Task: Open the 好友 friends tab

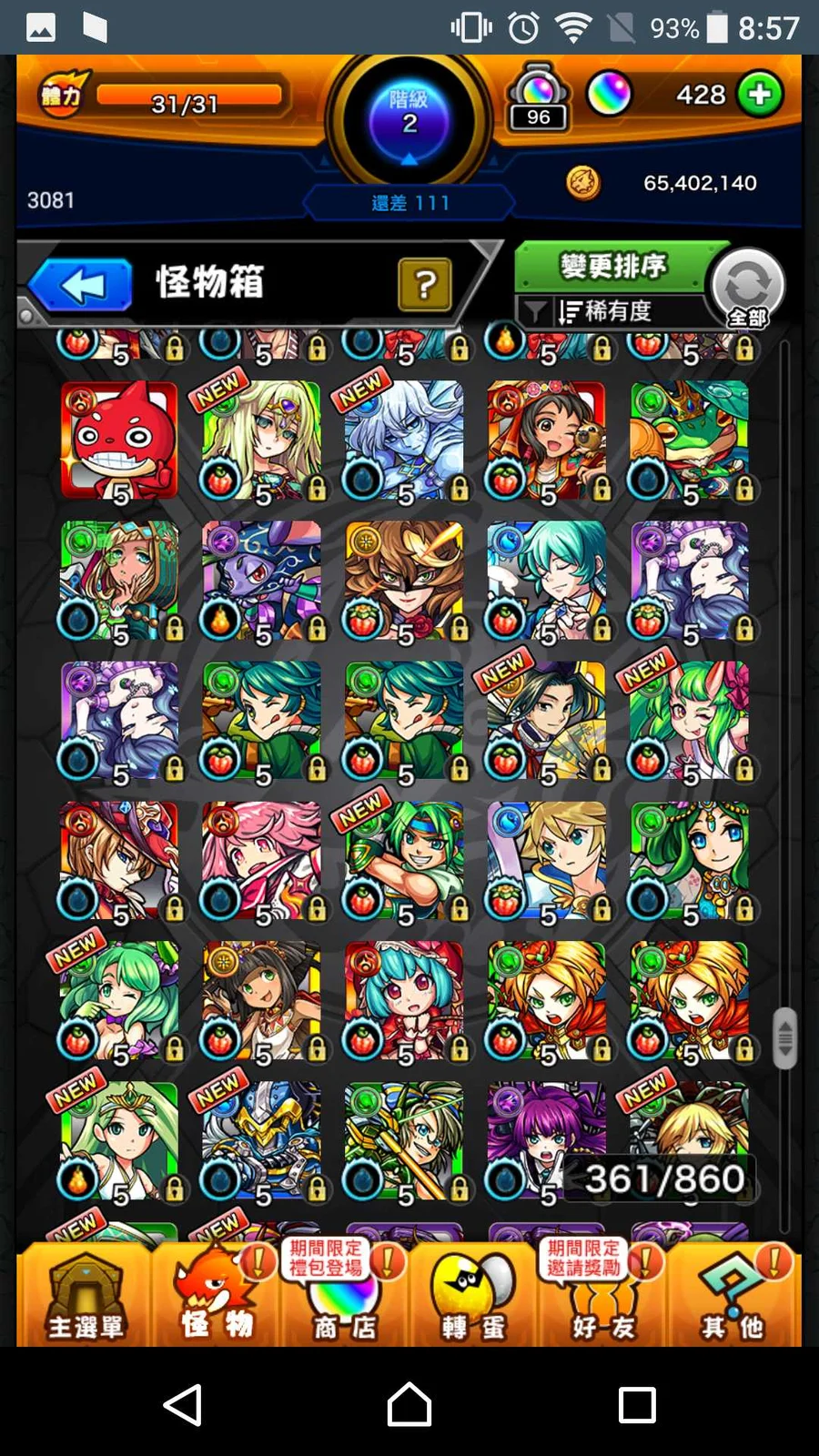Action: point(602,1295)
